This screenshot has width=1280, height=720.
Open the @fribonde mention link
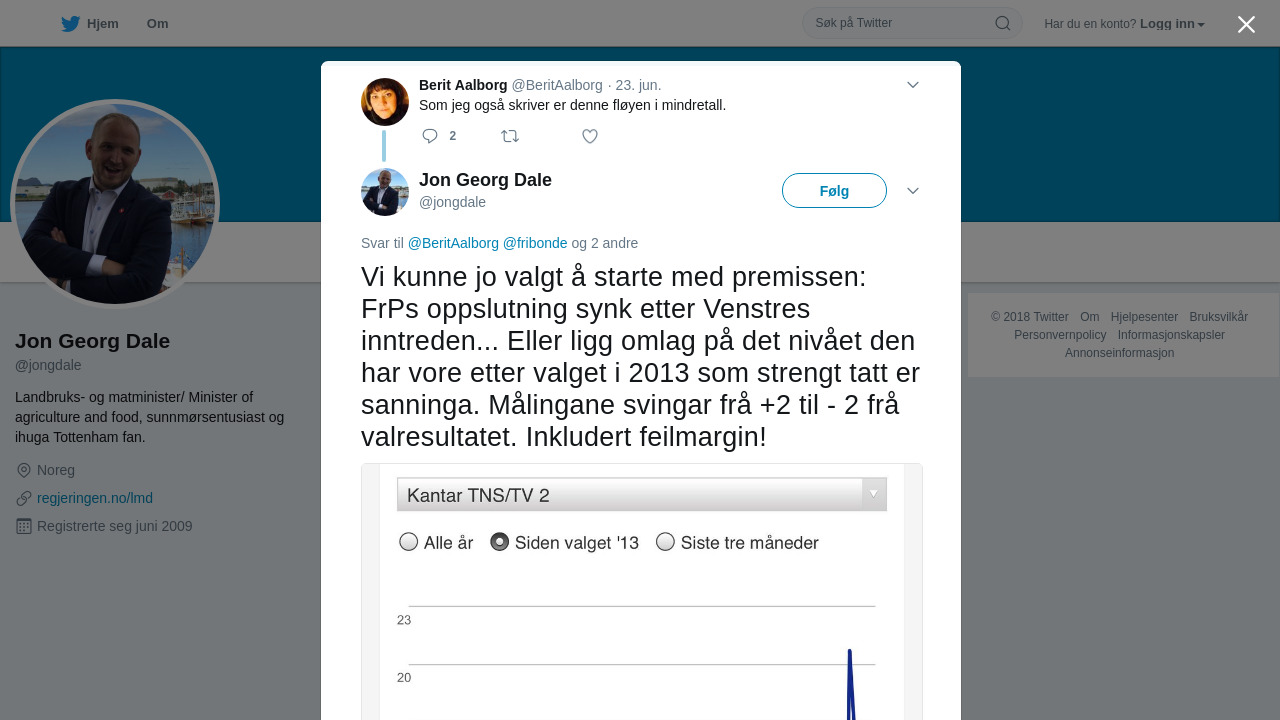click(535, 243)
